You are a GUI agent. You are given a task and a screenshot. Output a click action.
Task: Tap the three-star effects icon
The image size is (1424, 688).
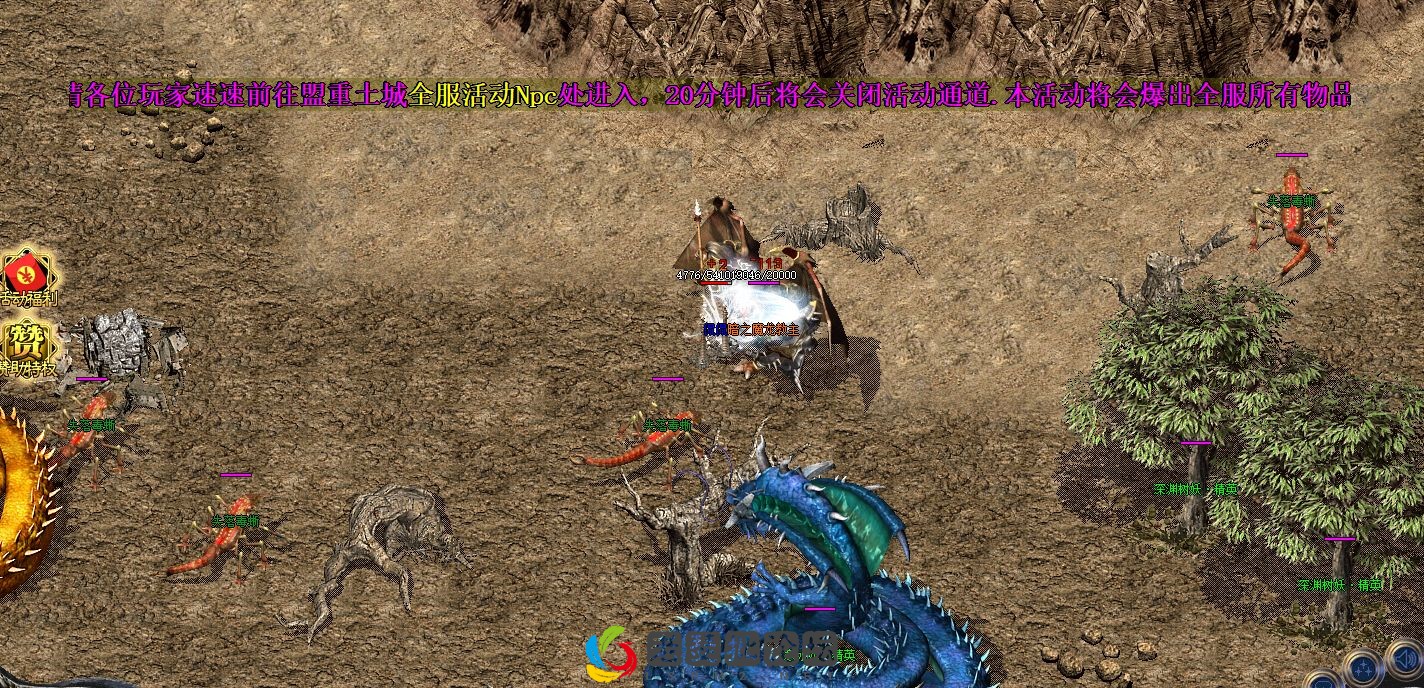point(1362,666)
